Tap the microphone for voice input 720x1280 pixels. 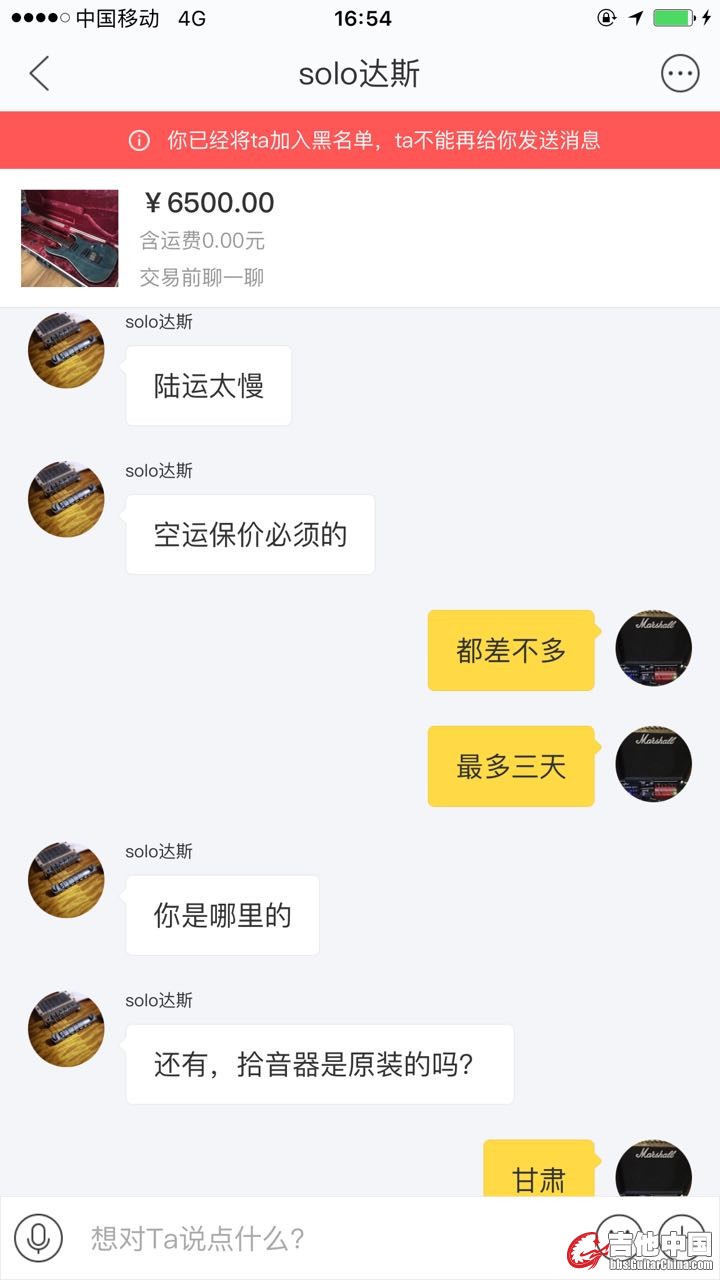coord(39,1239)
